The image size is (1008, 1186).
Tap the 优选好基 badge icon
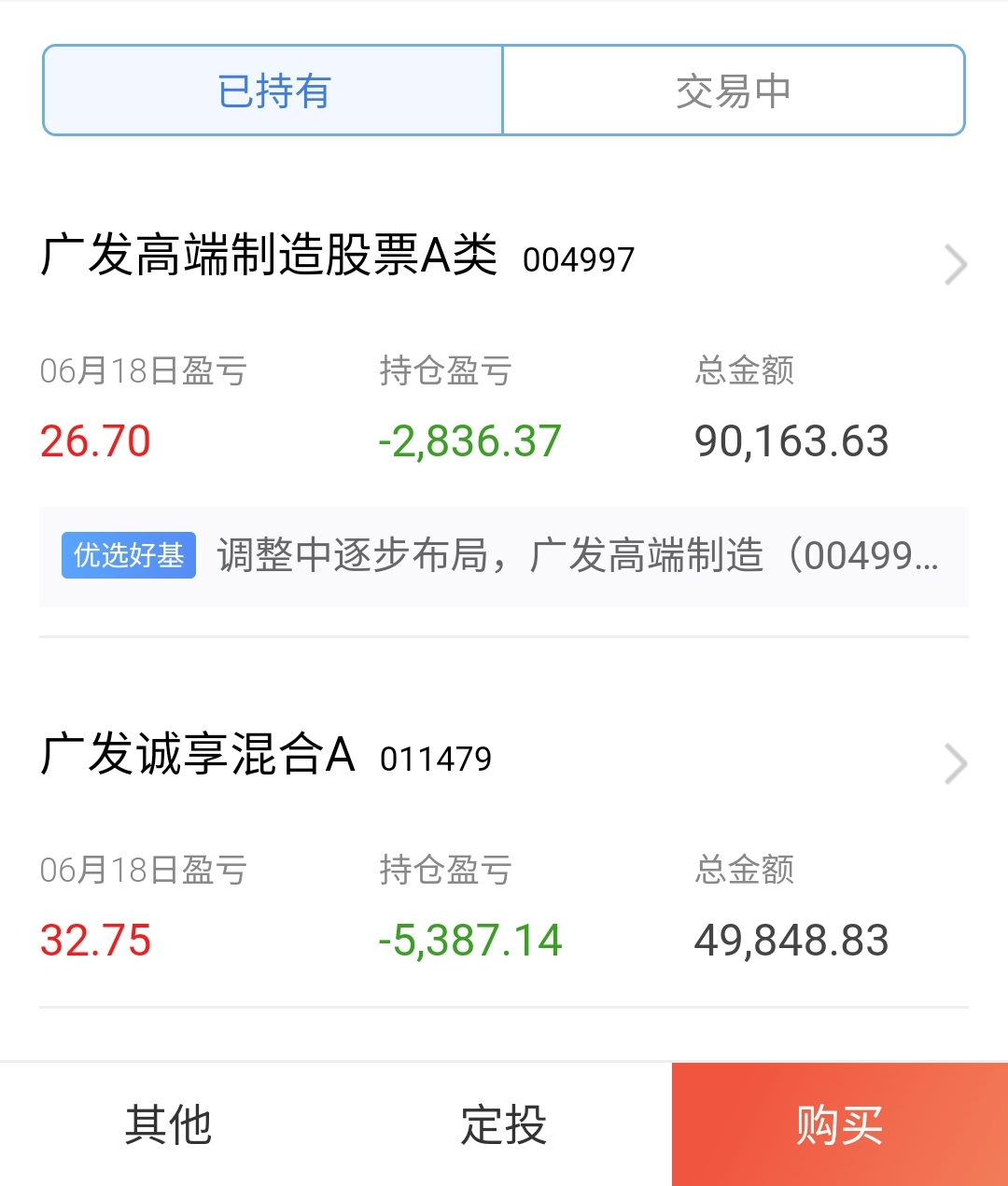(128, 556)
